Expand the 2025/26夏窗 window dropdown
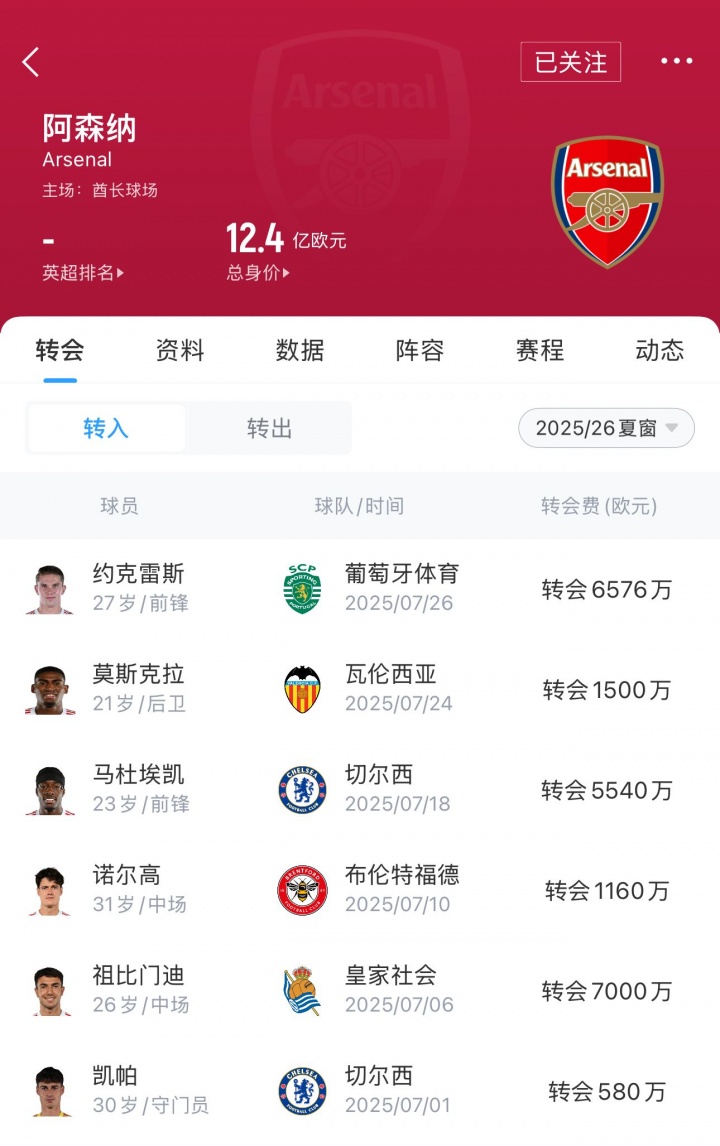Screen dimensions: 720x1146 [606, 428]
